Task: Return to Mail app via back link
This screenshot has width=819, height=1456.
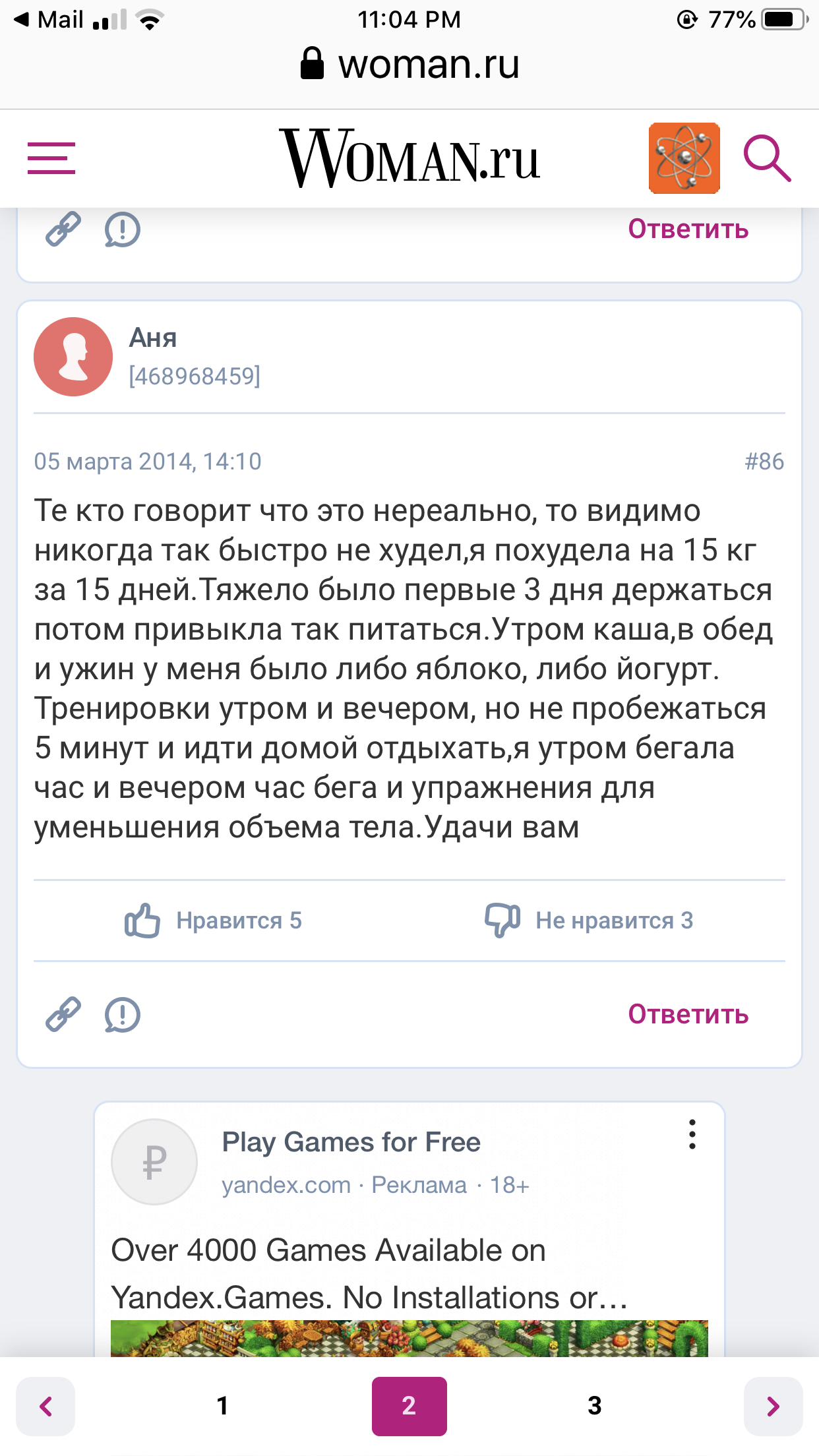Action: (49, 20)
